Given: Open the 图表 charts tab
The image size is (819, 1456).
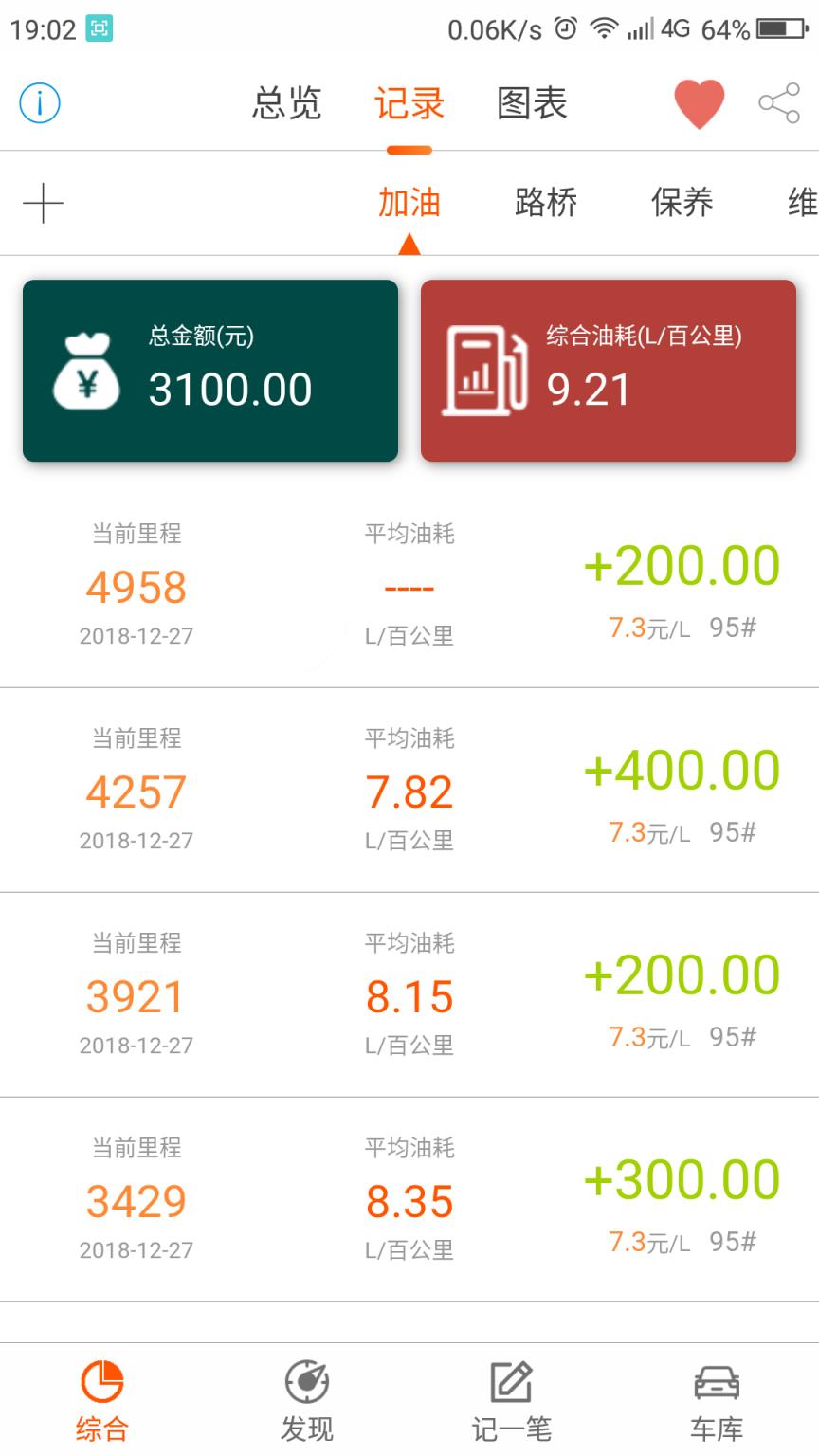Looking at the screenshot, I should [531, 104].
